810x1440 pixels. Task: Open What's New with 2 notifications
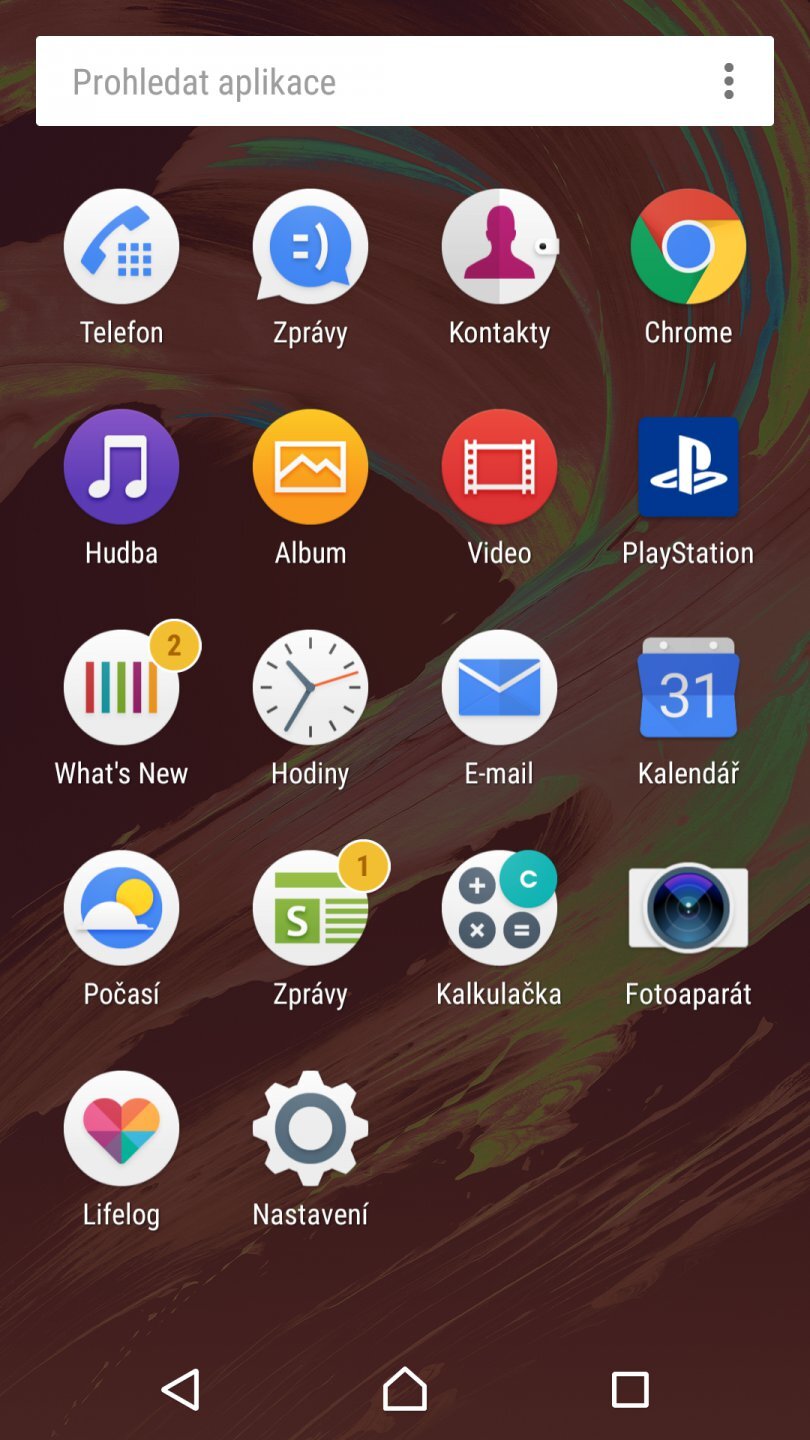click(121, 687)
